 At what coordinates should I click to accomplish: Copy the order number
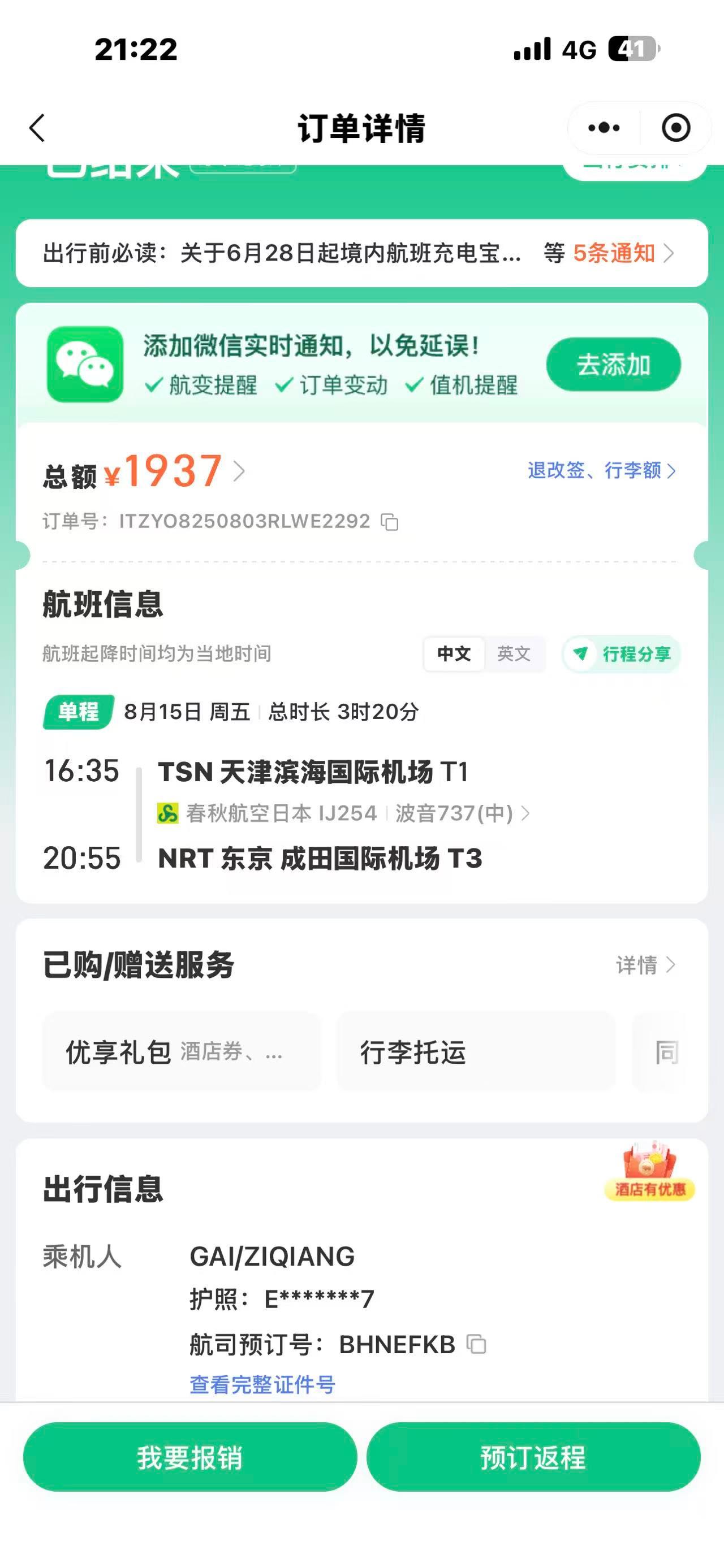(390, 522)
